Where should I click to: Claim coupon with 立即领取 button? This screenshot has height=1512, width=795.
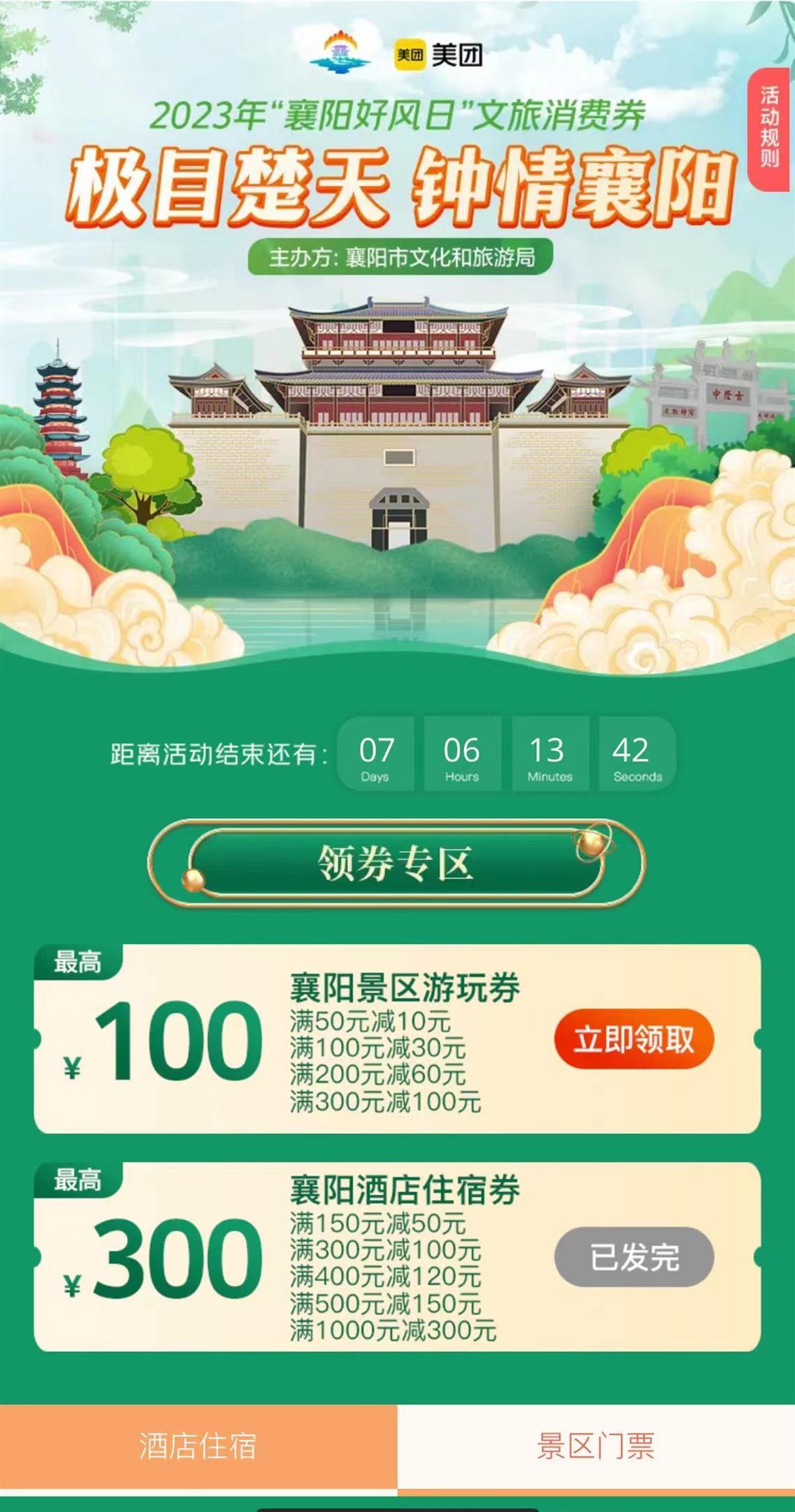pyautogui.click(x=633, y=1039)
